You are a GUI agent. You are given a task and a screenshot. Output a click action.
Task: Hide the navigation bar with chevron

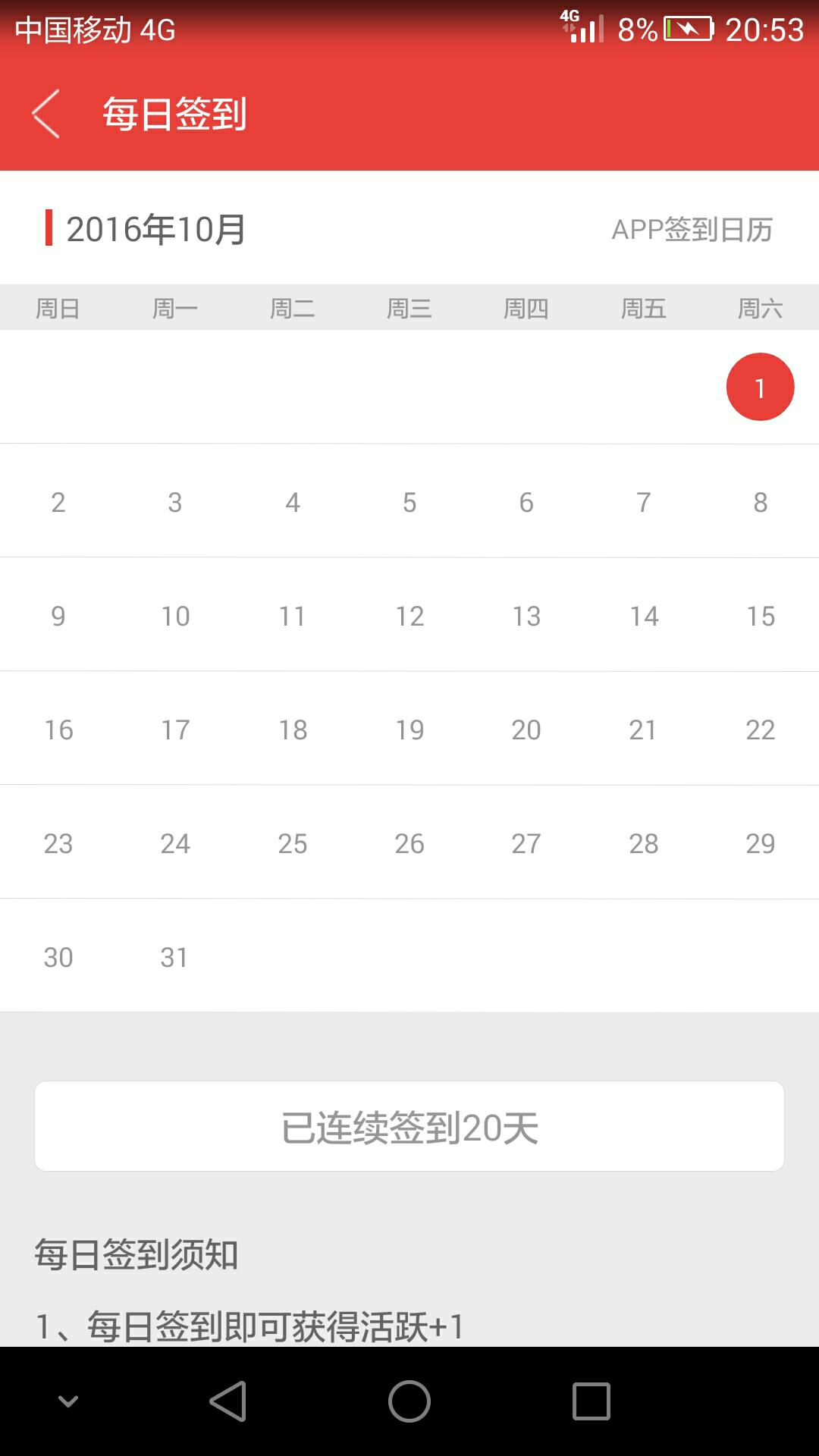[x=68, y=1401]
